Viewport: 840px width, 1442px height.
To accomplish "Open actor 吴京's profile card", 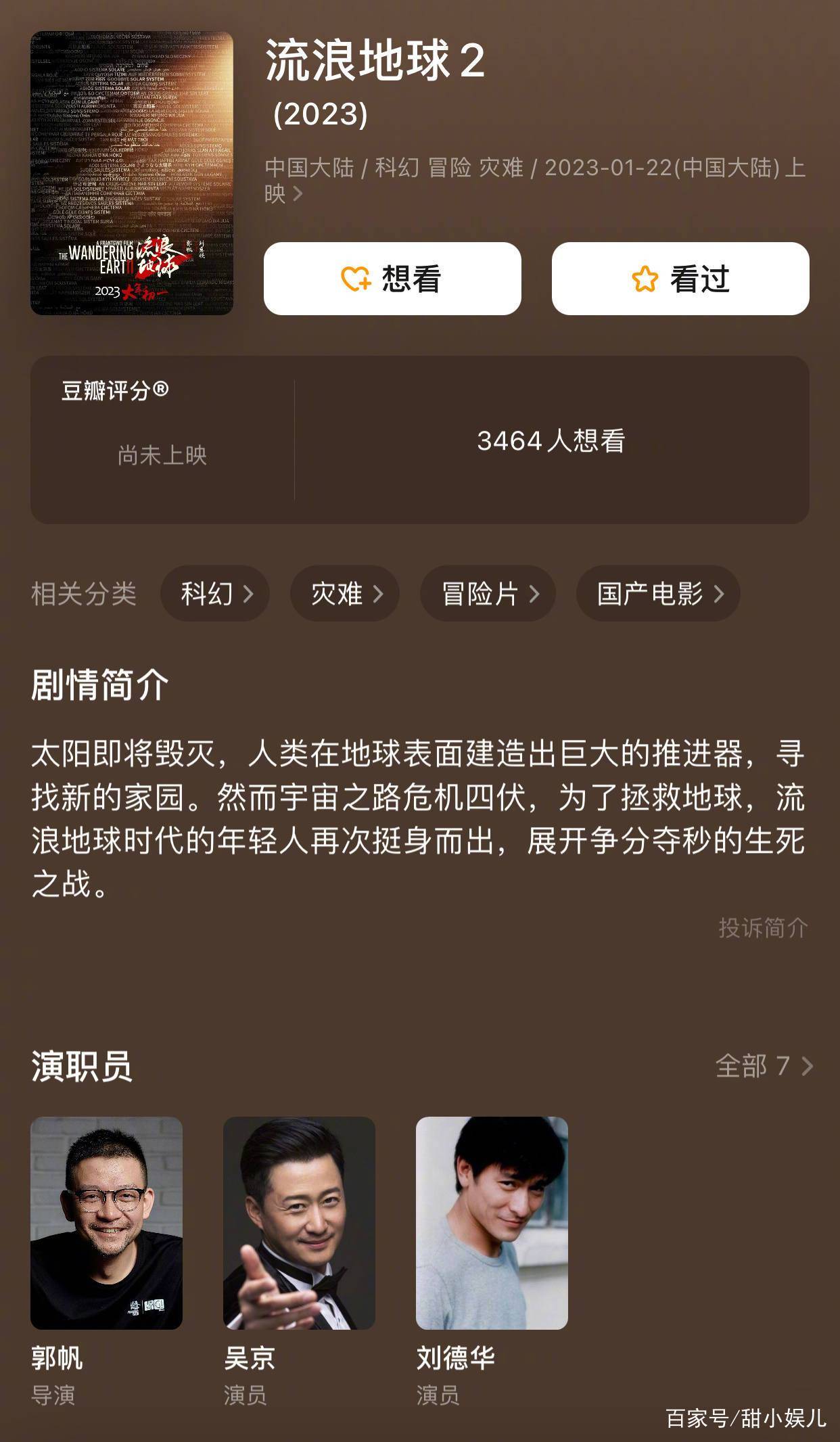I will (299, 1223).
